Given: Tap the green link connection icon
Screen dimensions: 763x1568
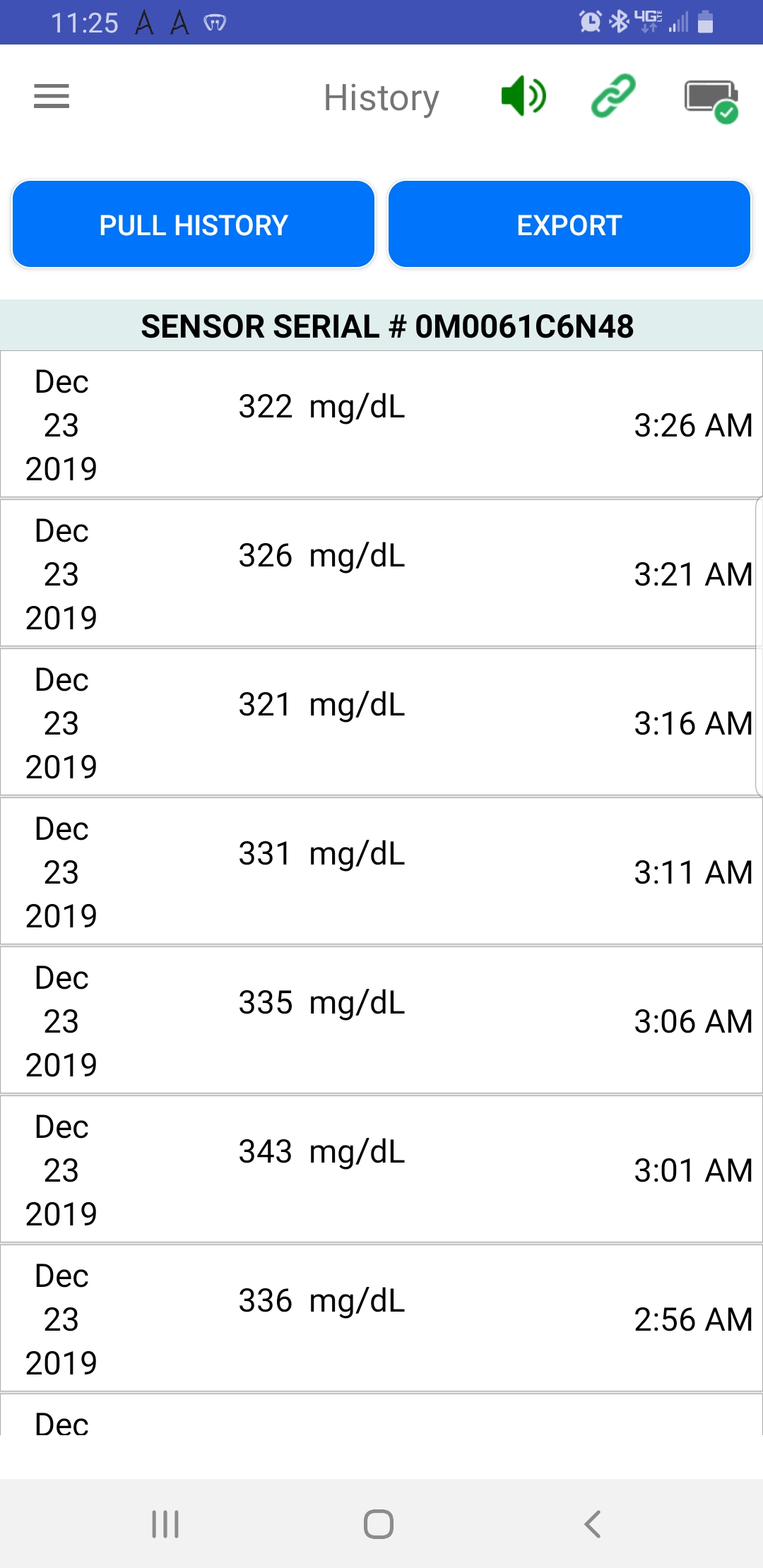Looking at the screenshot, I should pos(613,96).
